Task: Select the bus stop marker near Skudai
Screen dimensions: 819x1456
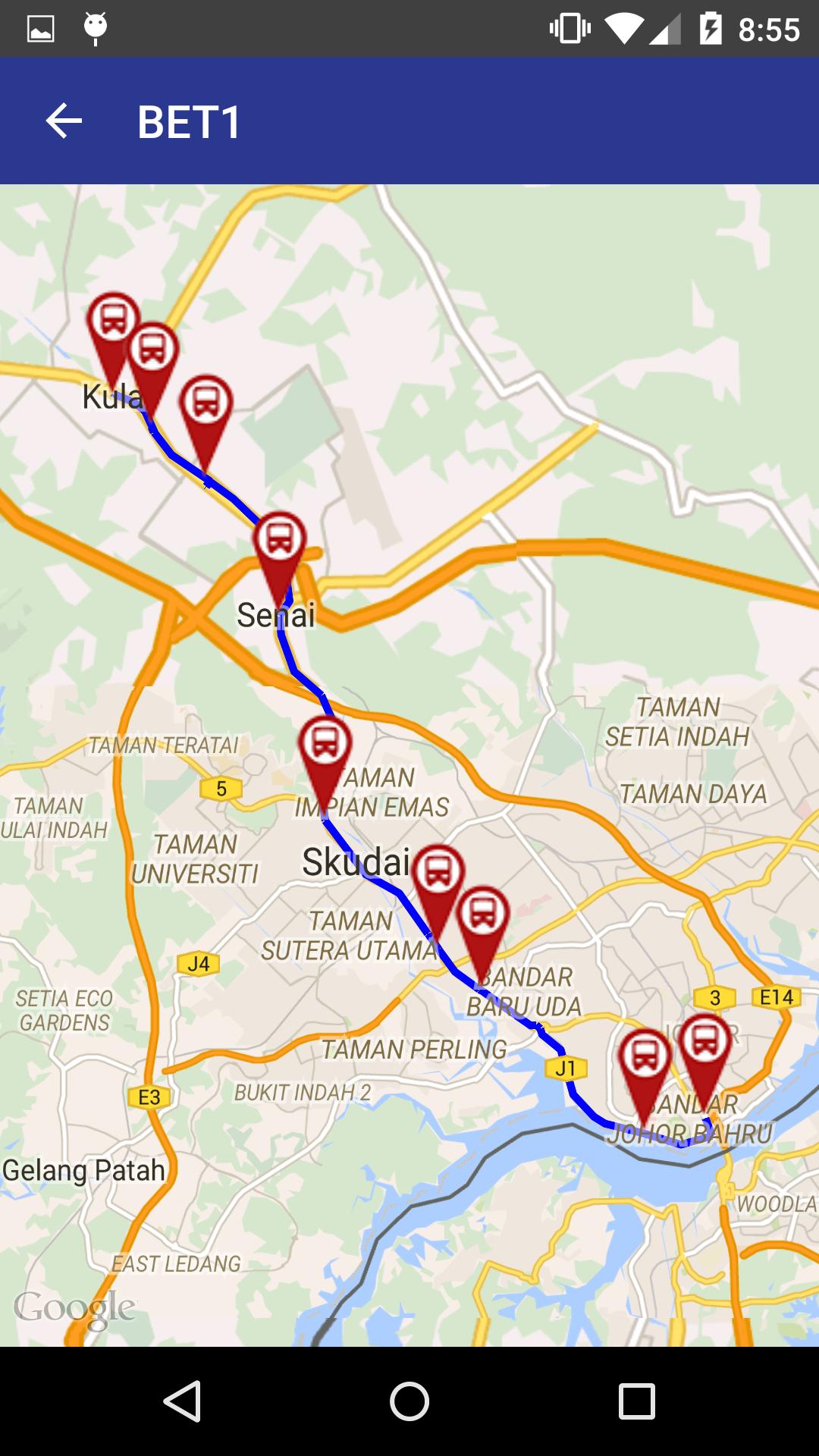Action: tap(440, 868)
